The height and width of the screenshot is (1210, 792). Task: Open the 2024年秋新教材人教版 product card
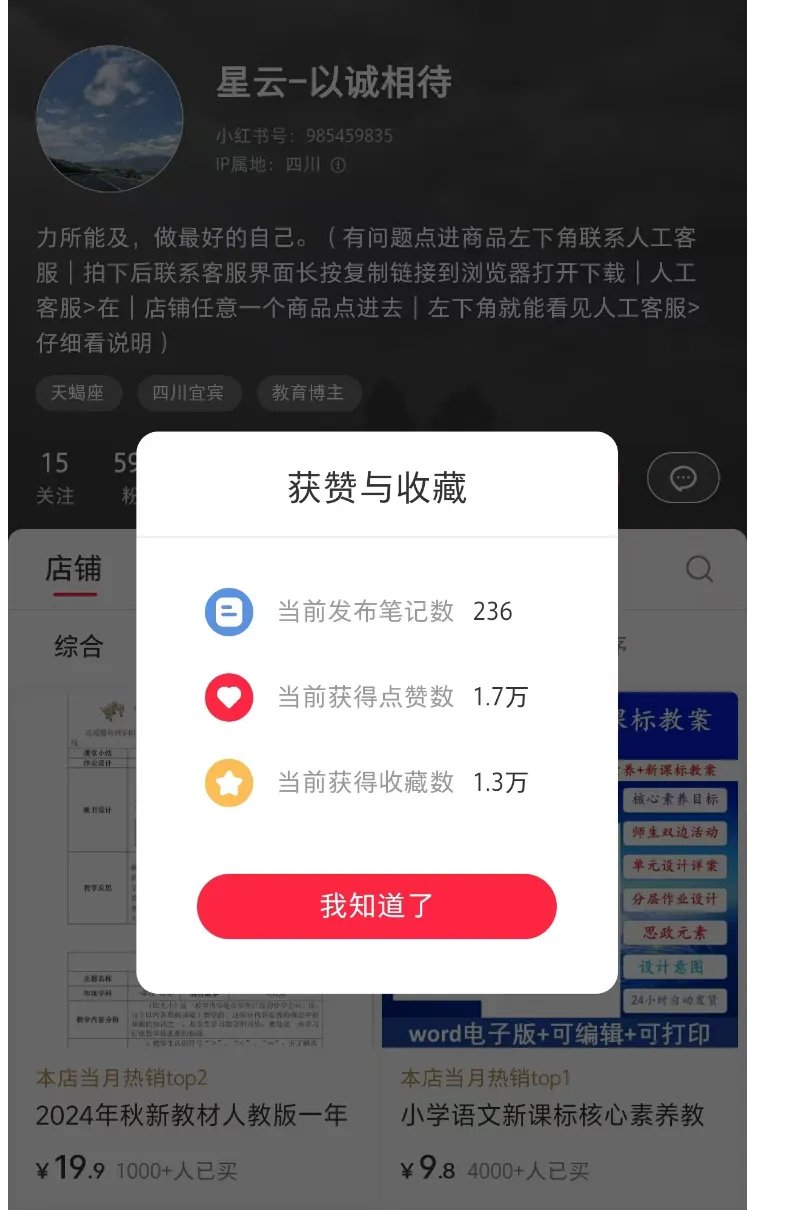191,1114
